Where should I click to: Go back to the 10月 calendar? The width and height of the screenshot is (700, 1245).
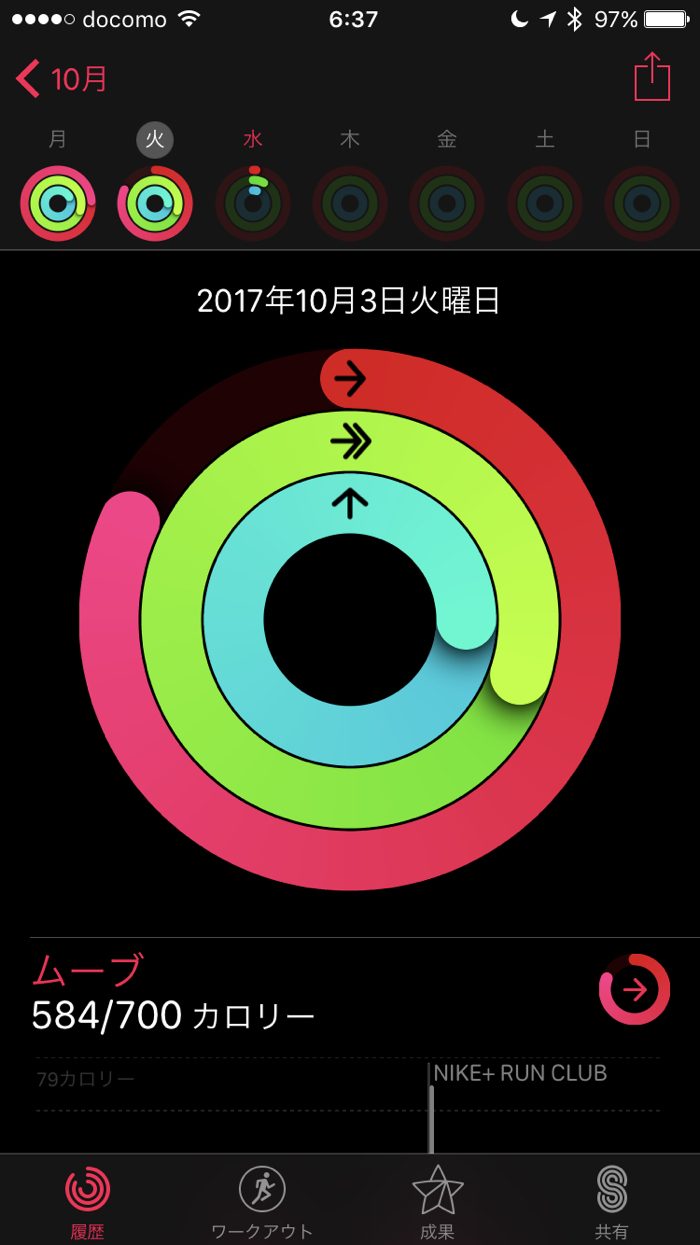(x=62, y=79)
